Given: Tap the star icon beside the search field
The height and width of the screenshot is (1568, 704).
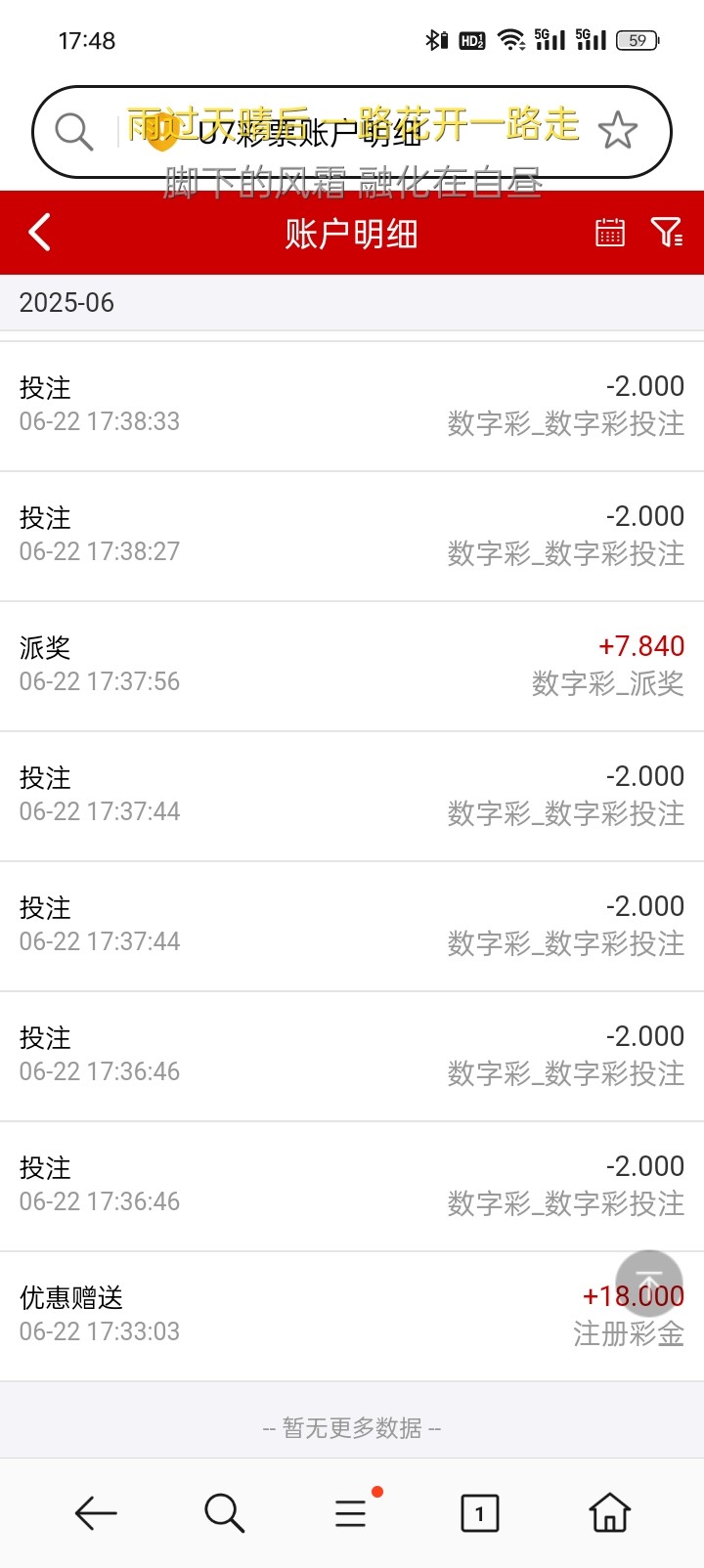Looking at the screenshot, I should (619, 129).
